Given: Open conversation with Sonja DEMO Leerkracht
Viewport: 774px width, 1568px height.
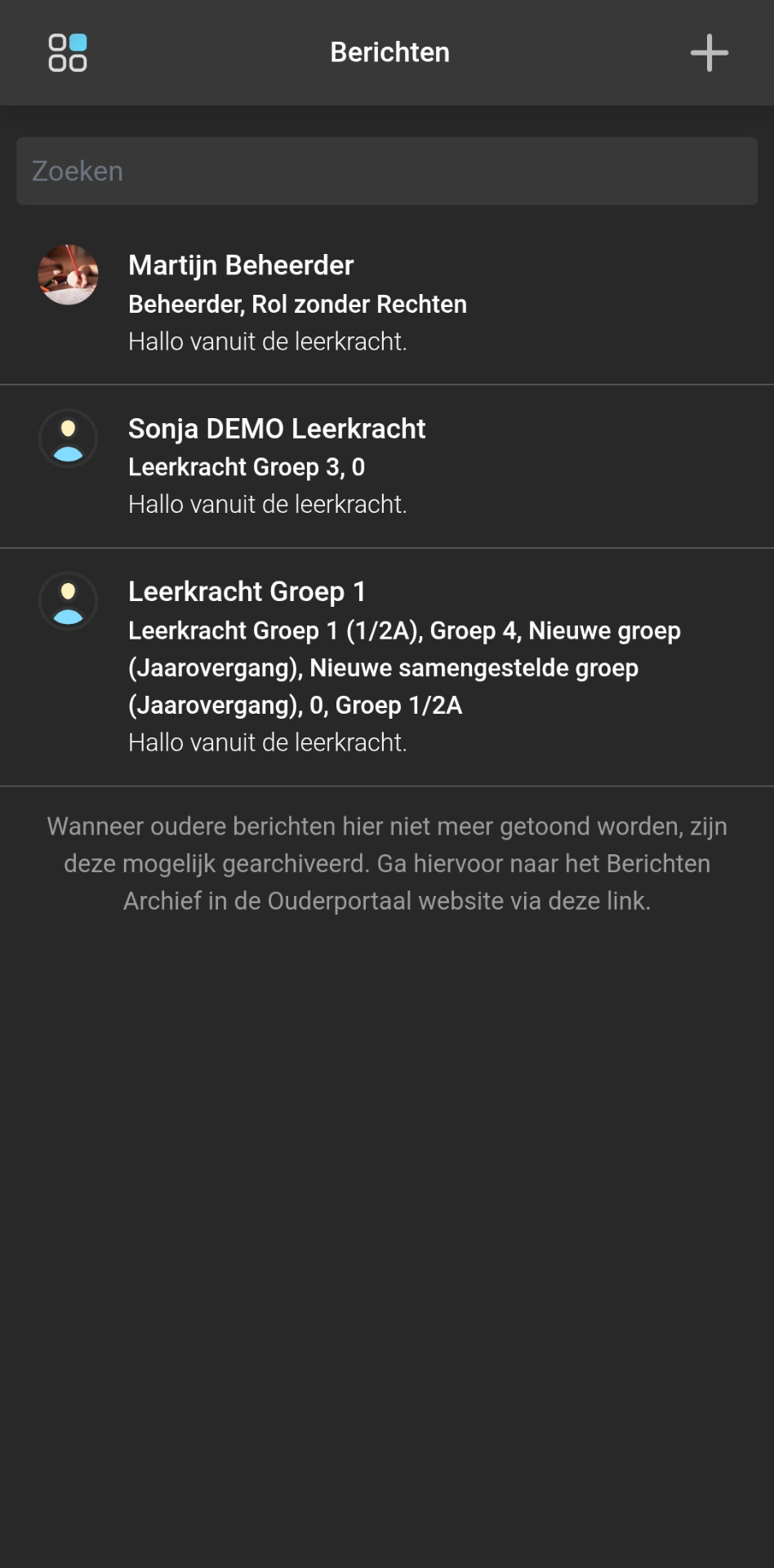Looking at the screenshot, I should tap(387, 466).
